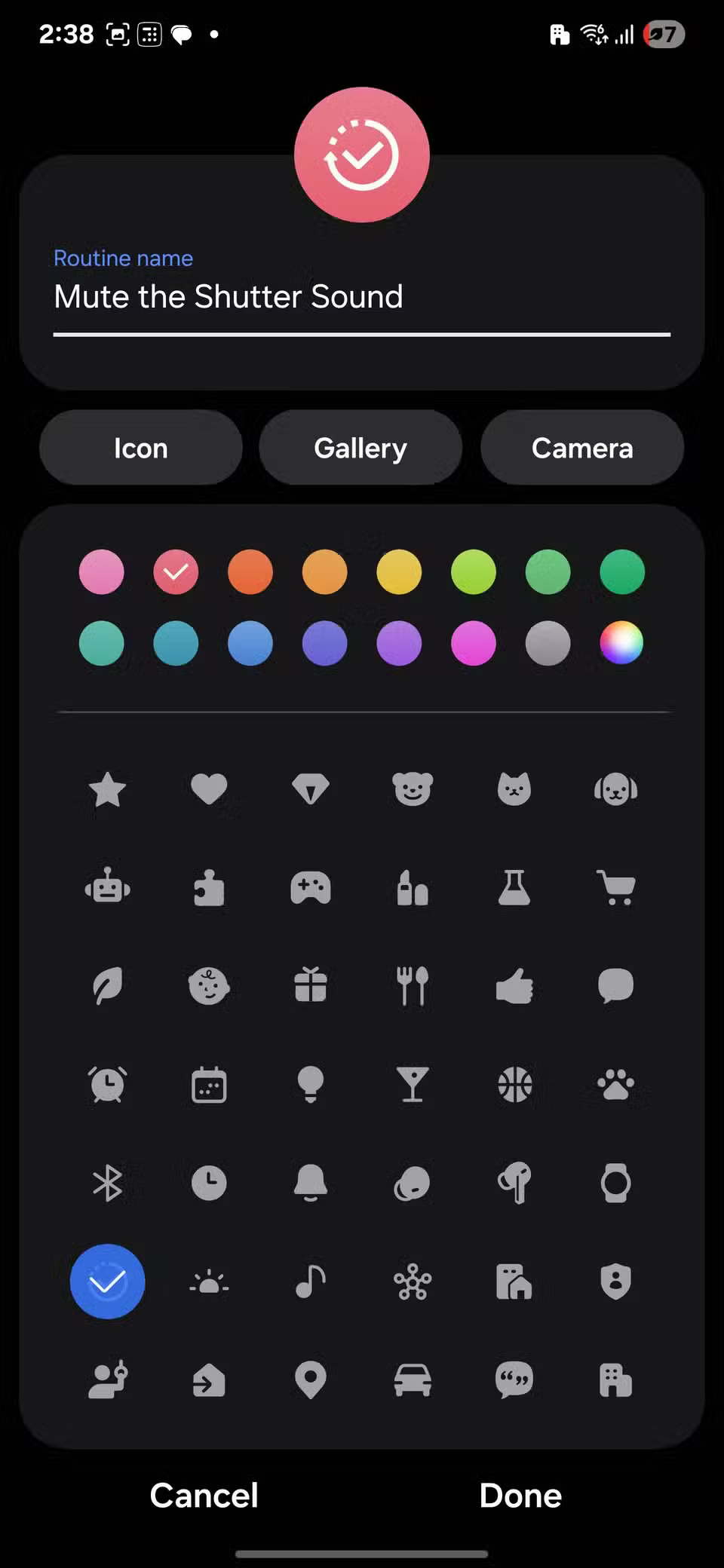Pick the alarm clock icon
Viewport: 724px width, 1568px height.
107,1085
